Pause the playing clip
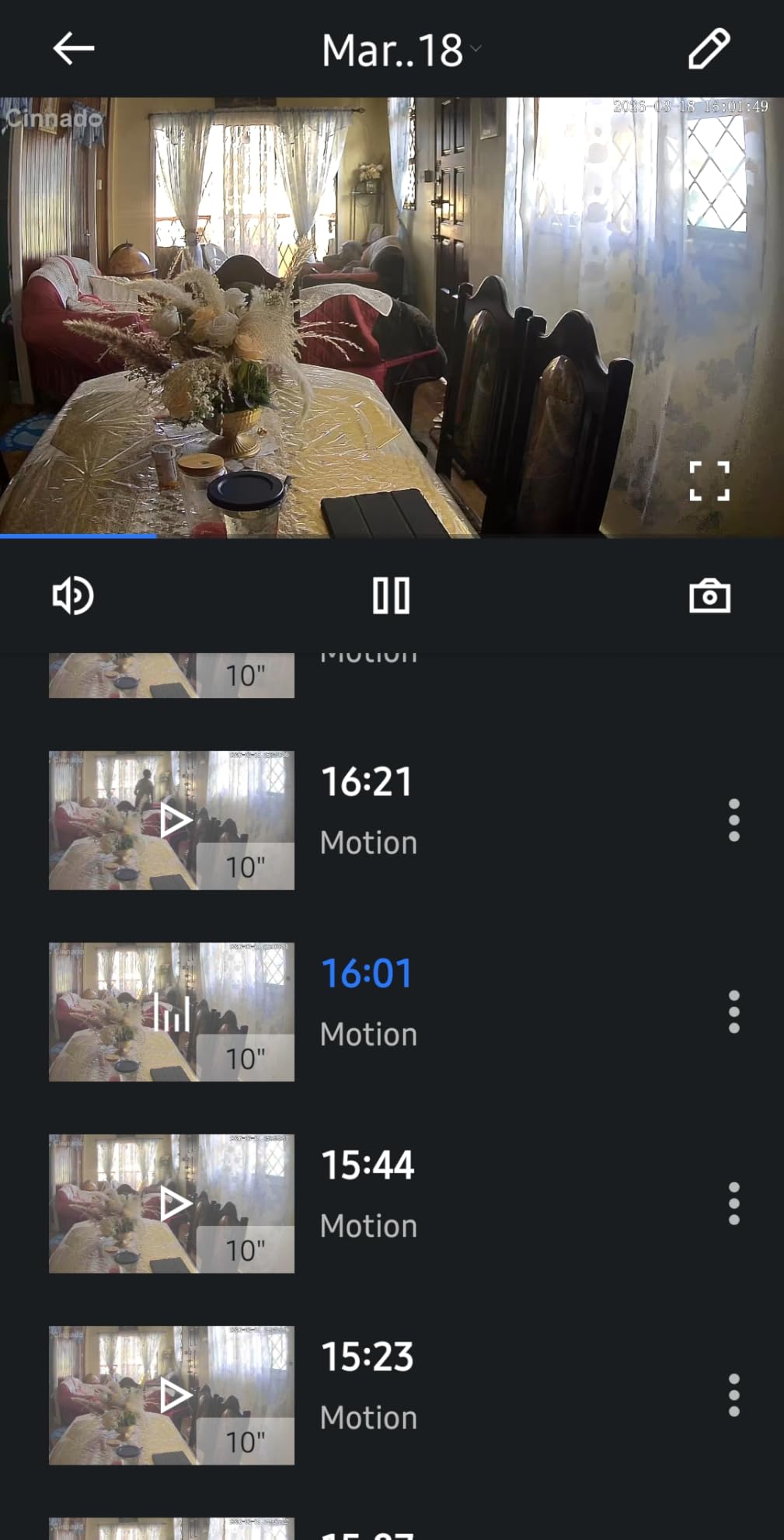The height and width of the screenshot is (1540, 784). (391, 596)
